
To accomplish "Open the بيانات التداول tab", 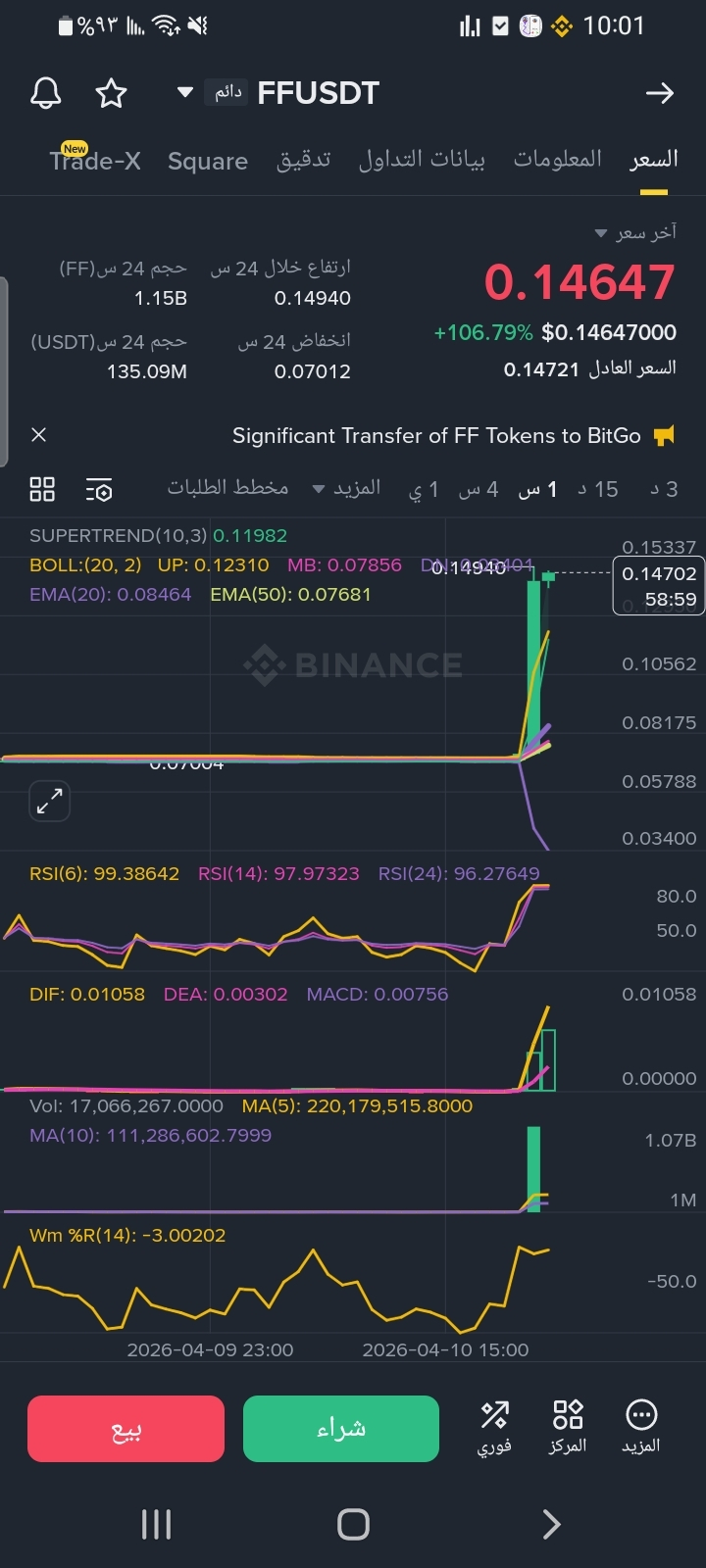I will coord(422,159).
